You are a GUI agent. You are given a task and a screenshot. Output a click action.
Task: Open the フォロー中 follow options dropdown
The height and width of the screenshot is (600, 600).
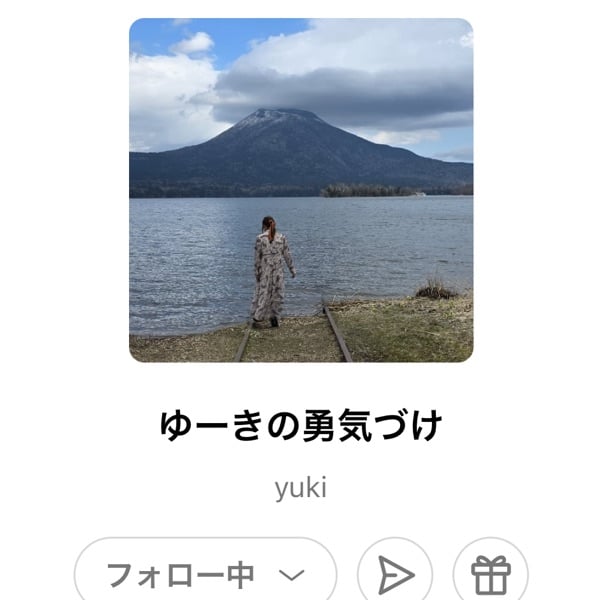(x=205, y=575)
